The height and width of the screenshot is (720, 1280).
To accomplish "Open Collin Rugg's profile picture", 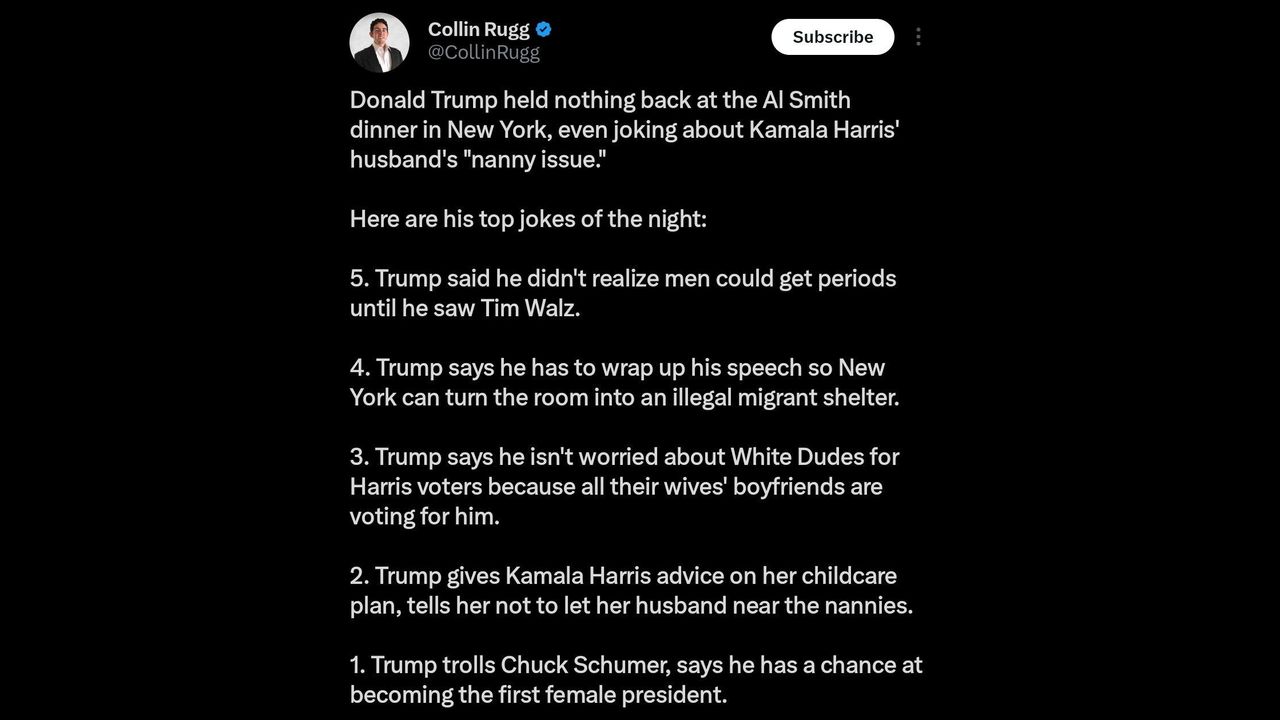I will point(379,43).
